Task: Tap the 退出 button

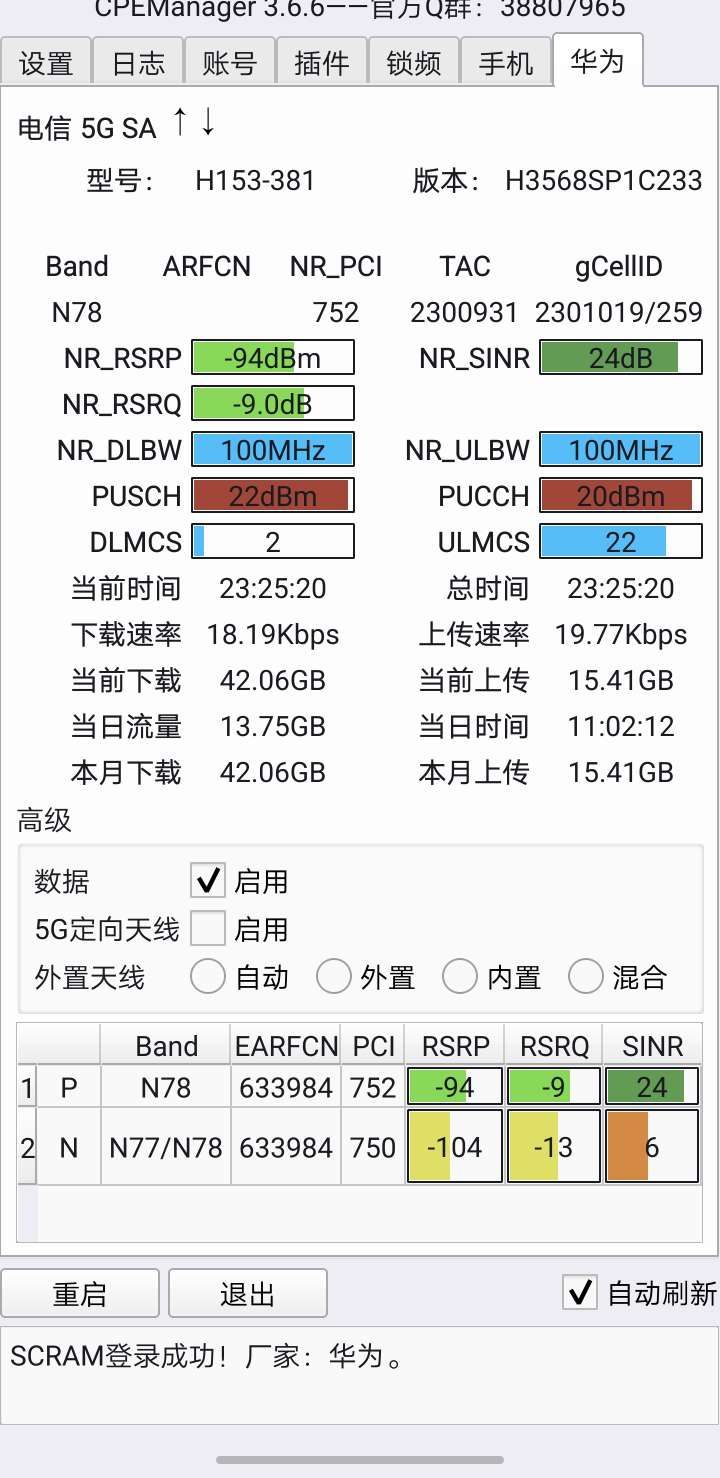Action: coord(248,1293)
